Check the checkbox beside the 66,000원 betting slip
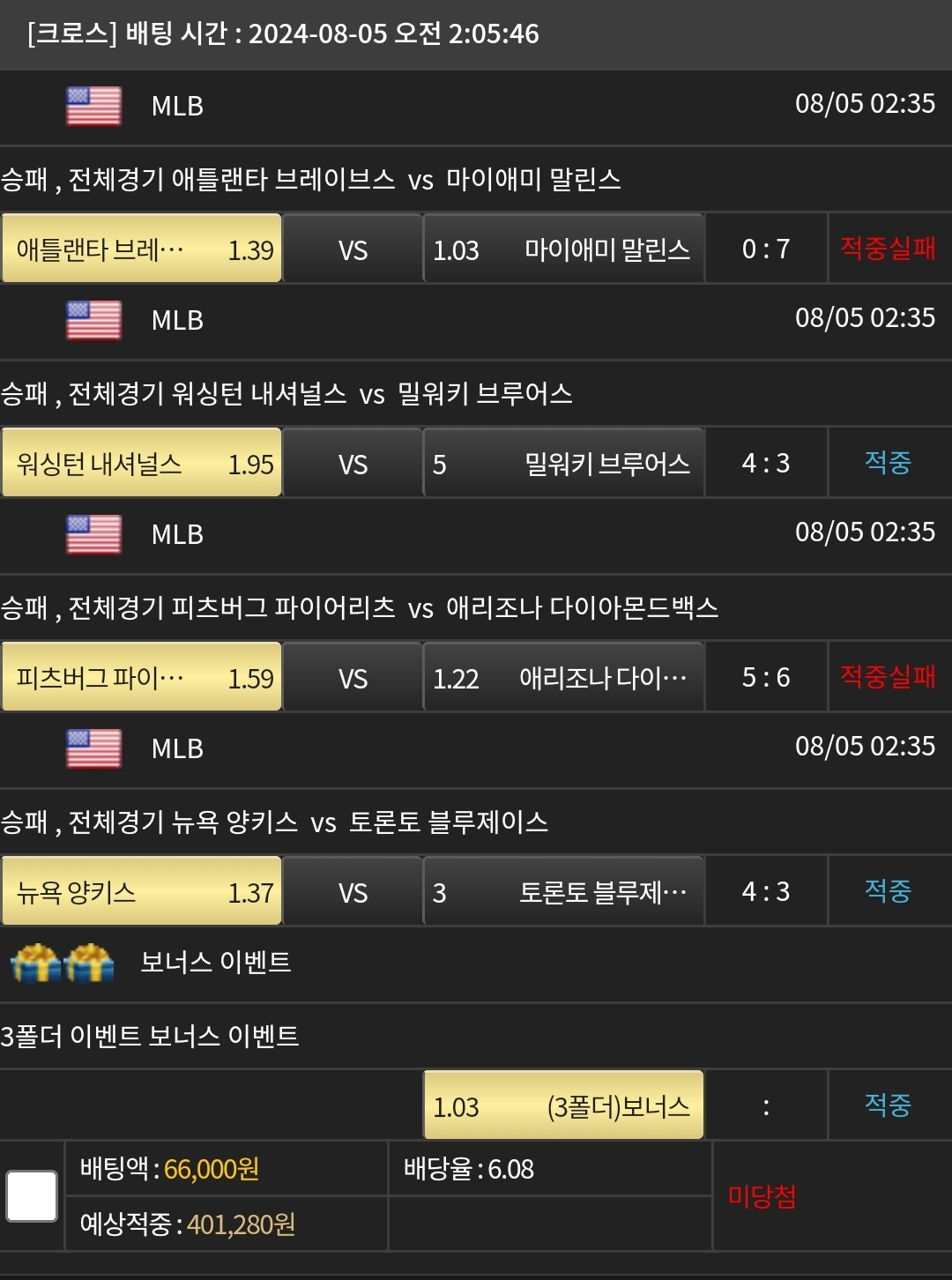This screenshot has width=952, height=1280. [32, 1196]
